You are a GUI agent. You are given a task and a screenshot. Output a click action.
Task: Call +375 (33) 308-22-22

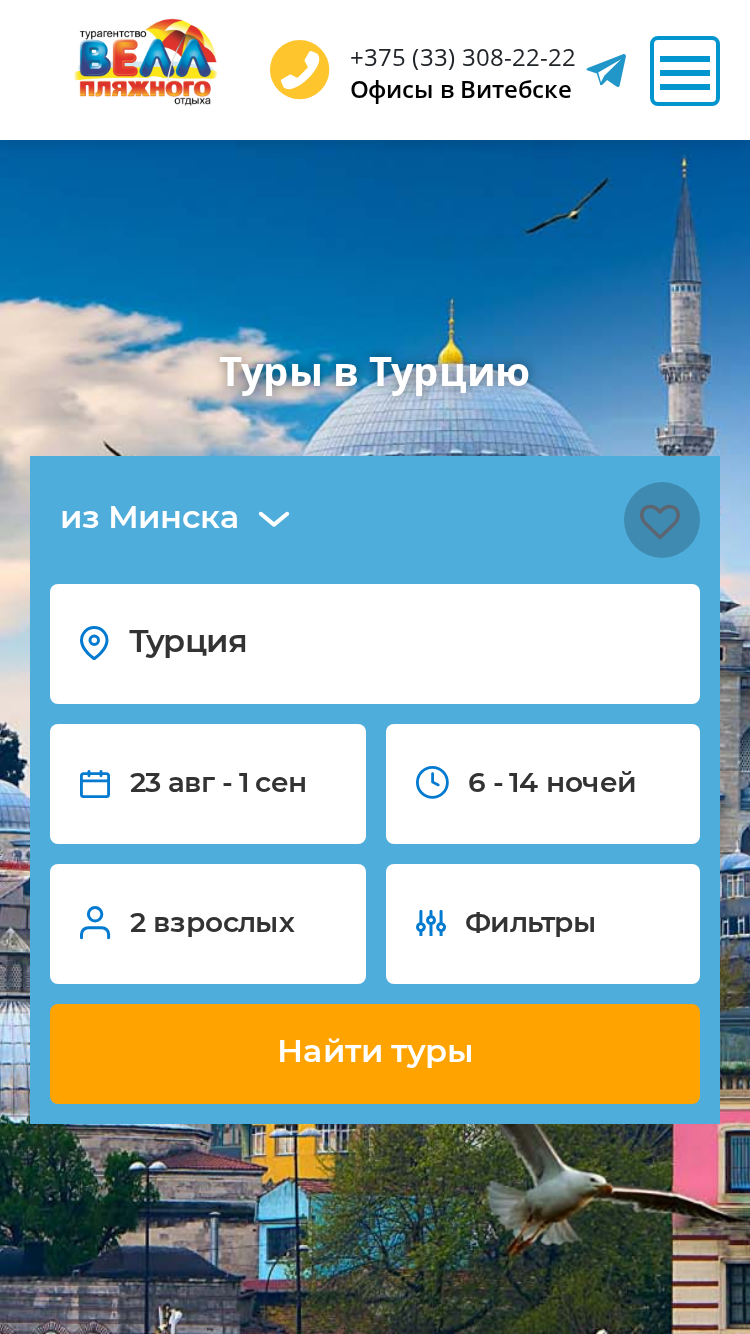click(462, 57)
